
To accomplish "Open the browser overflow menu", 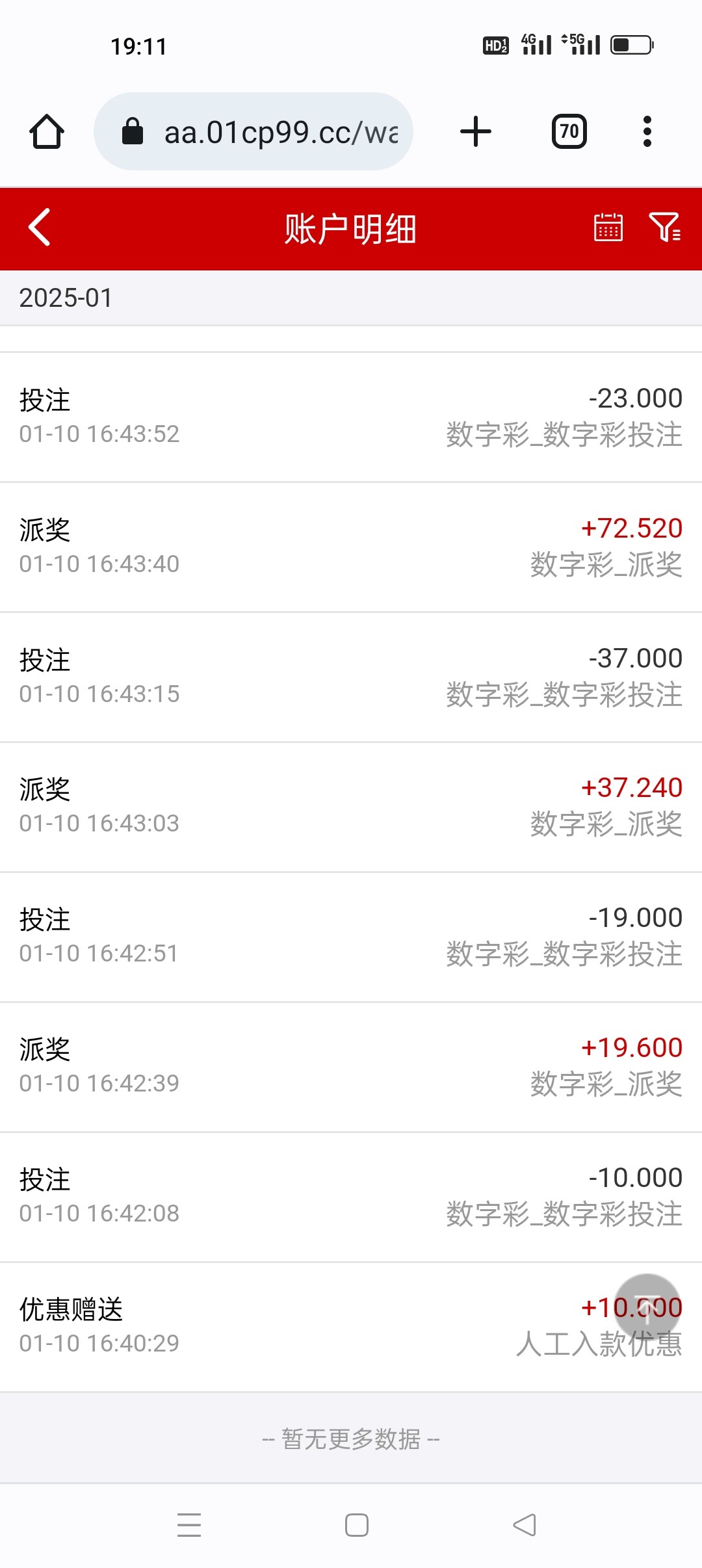I will pos(647,132).
